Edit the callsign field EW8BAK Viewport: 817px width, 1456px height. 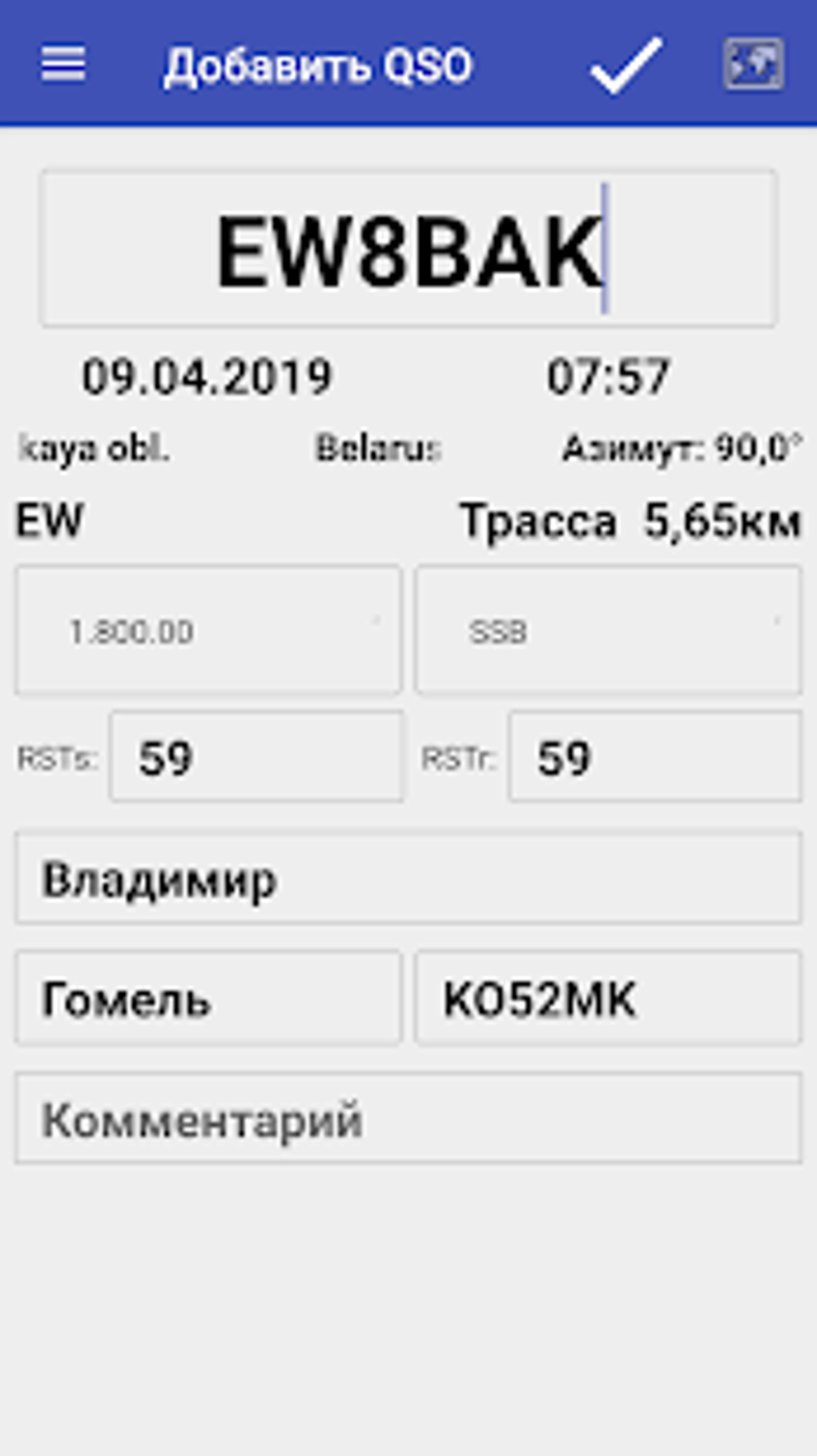(x=408, y=248)
